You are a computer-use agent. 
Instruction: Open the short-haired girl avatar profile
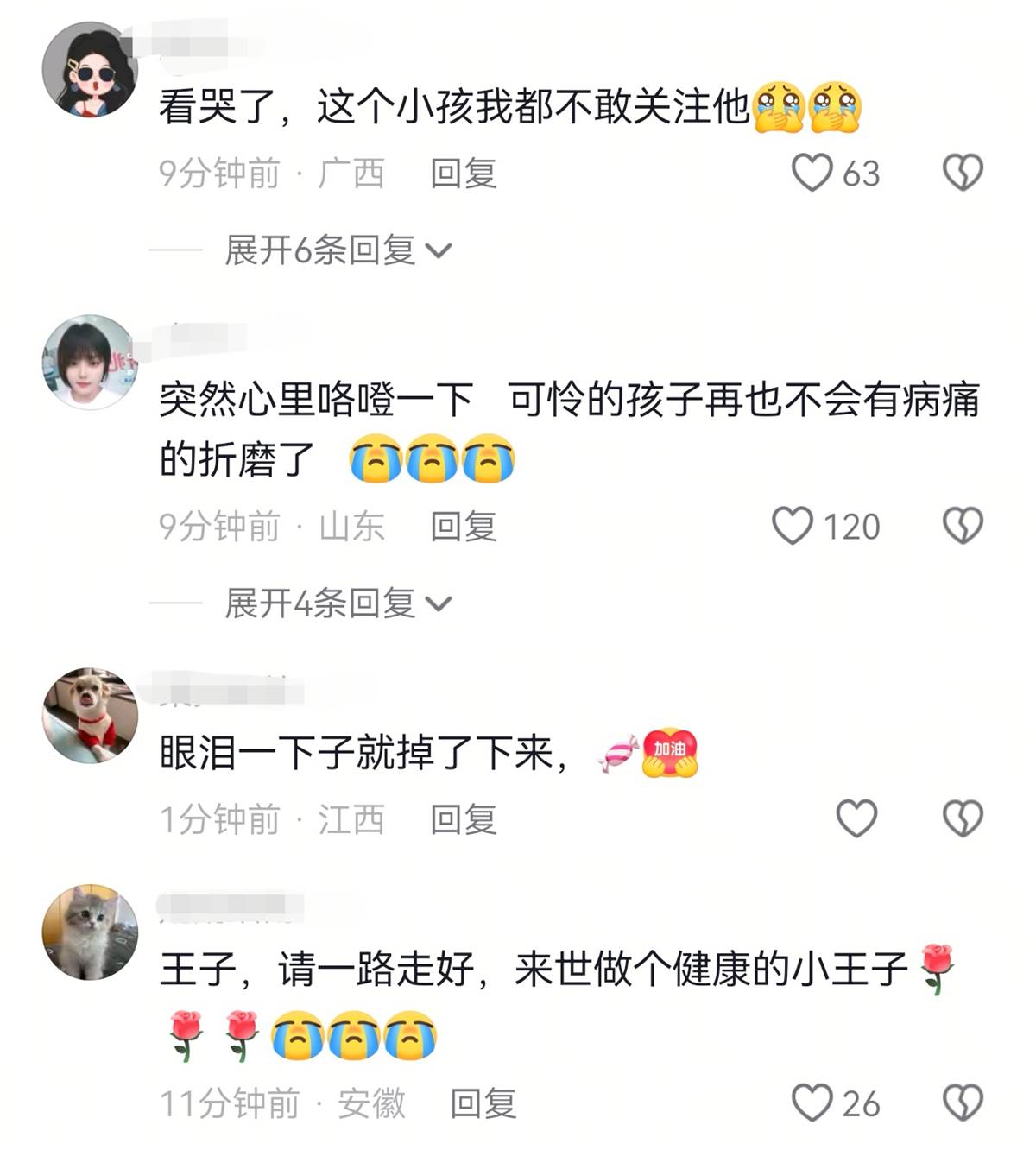click(x=90, y=362)
